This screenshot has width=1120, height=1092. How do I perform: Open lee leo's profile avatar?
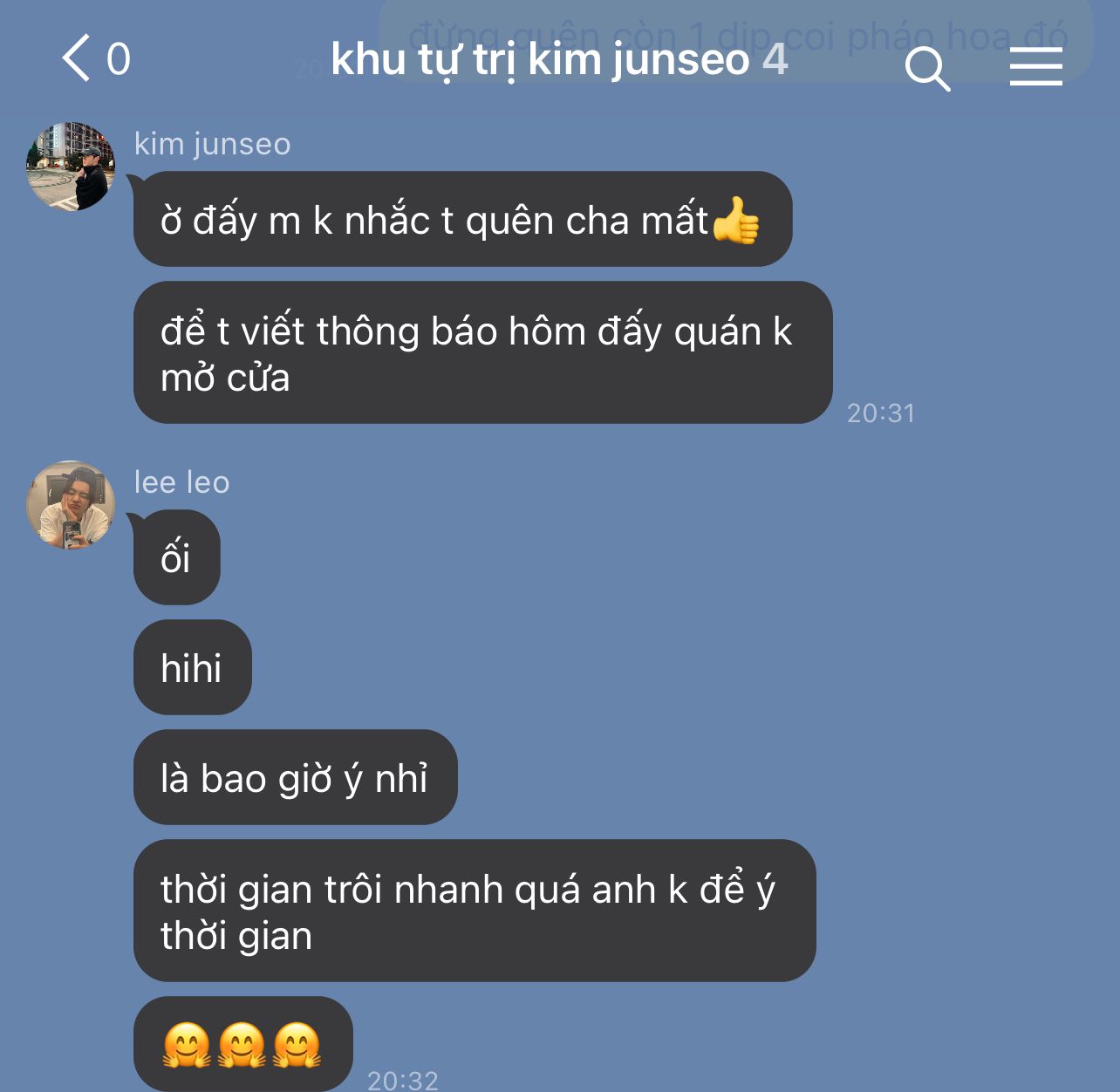pos(71,504)
